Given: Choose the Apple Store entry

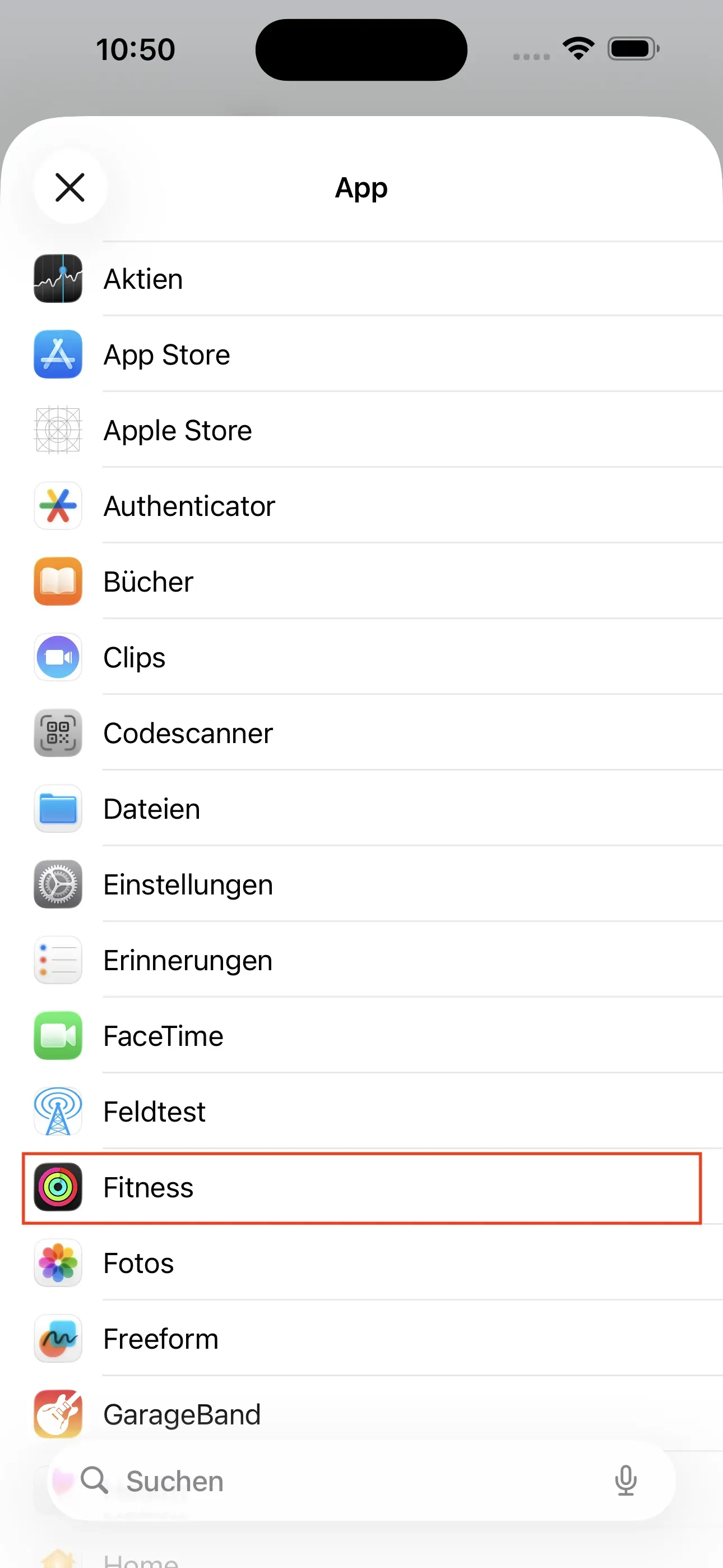Looking at the screenshot, I should (361, 430).
